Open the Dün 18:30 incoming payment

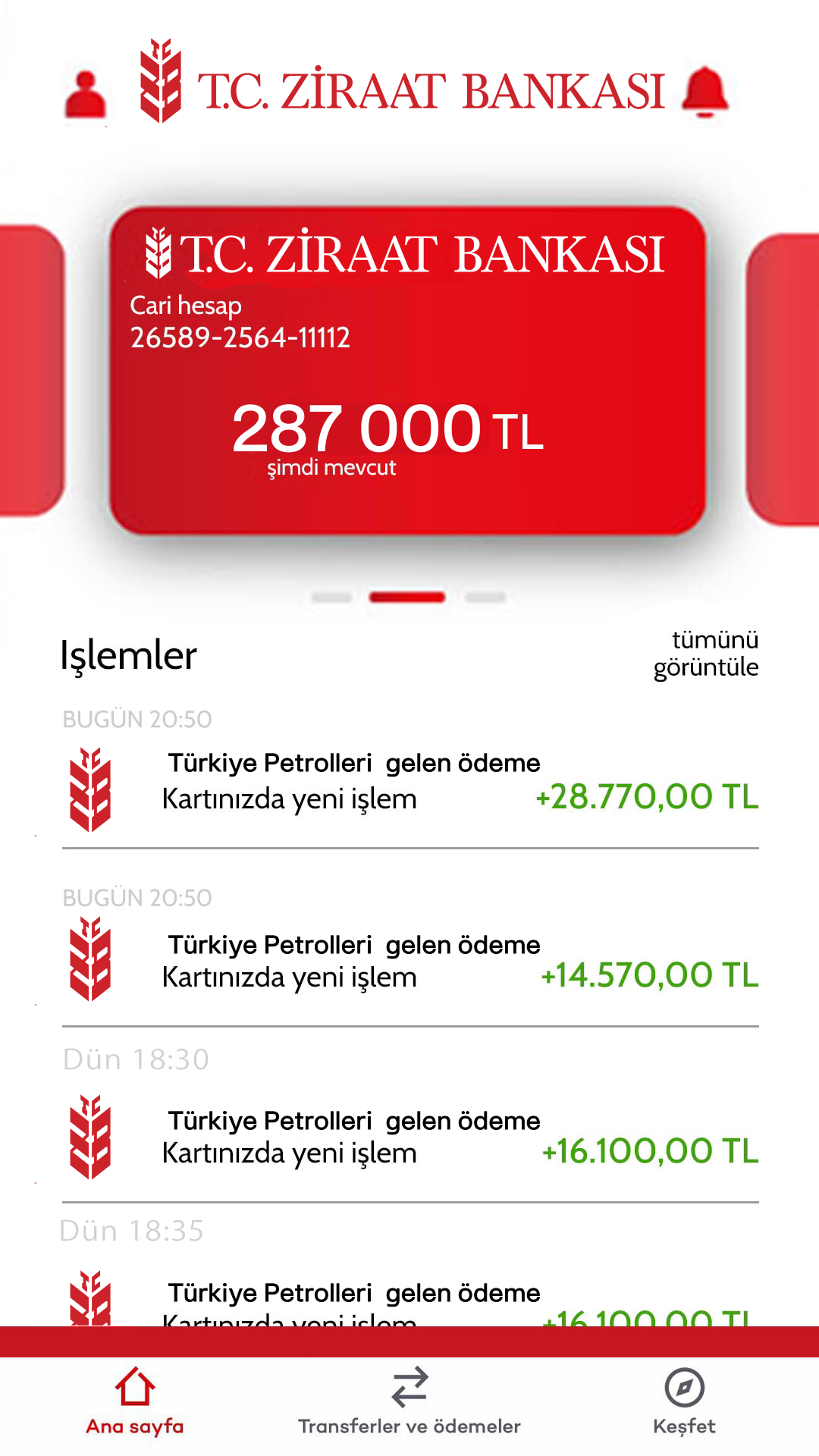[409, 1137]
